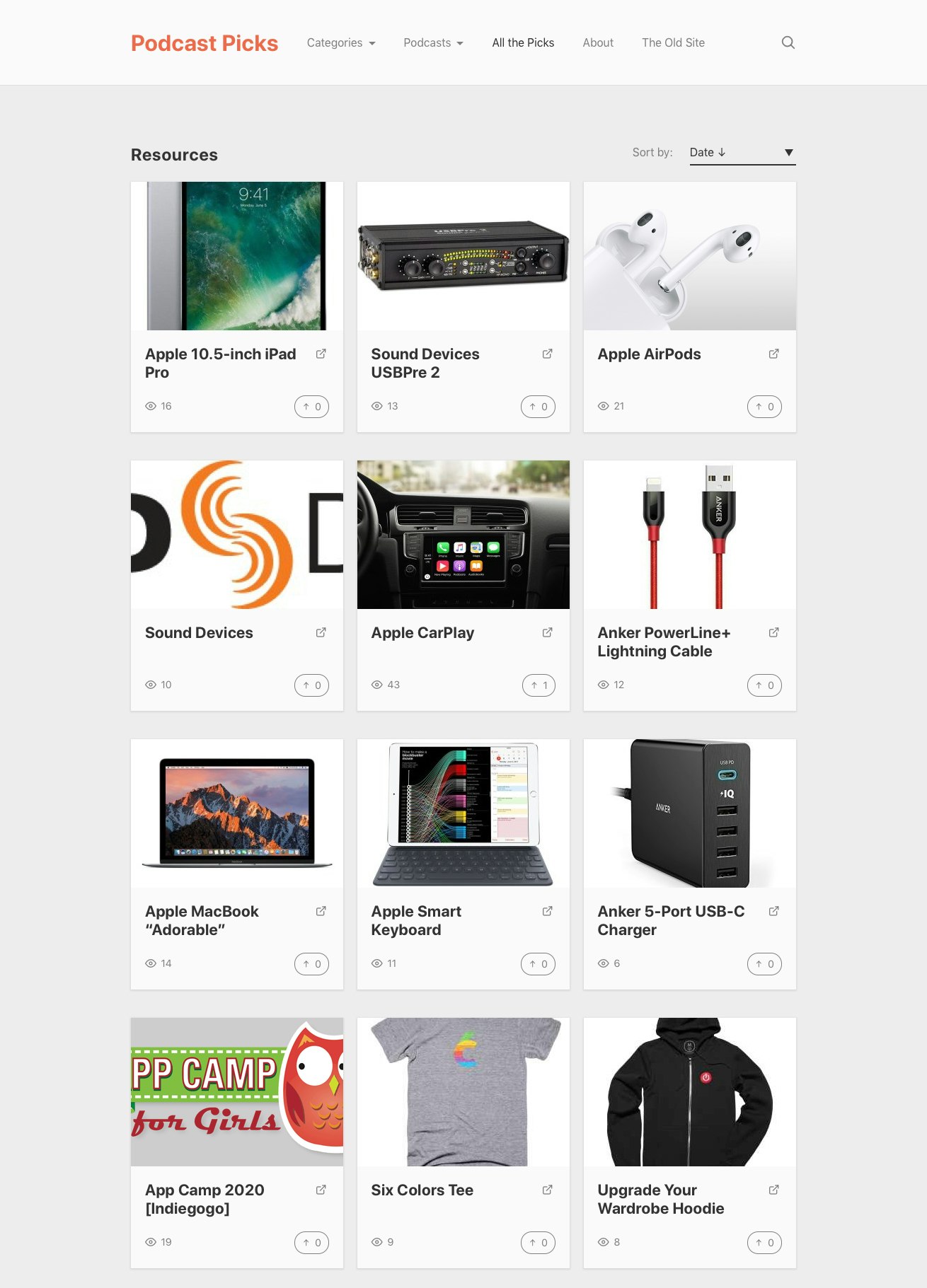Screen dimensions: 927x1288
Task: Open the About page
Action: 598,42
